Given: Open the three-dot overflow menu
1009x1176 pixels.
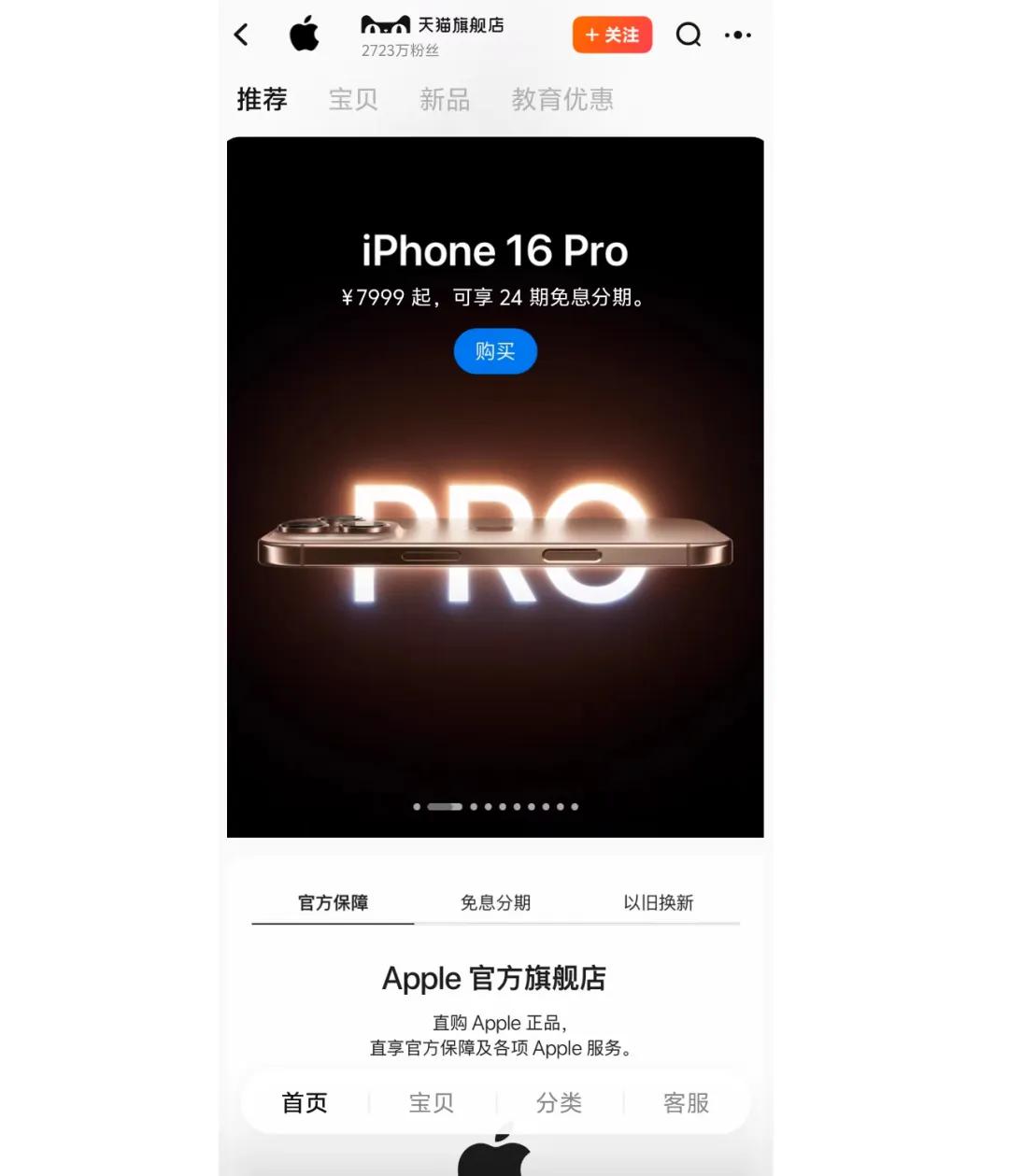Looking at the screenshot, I should (737, 35).
